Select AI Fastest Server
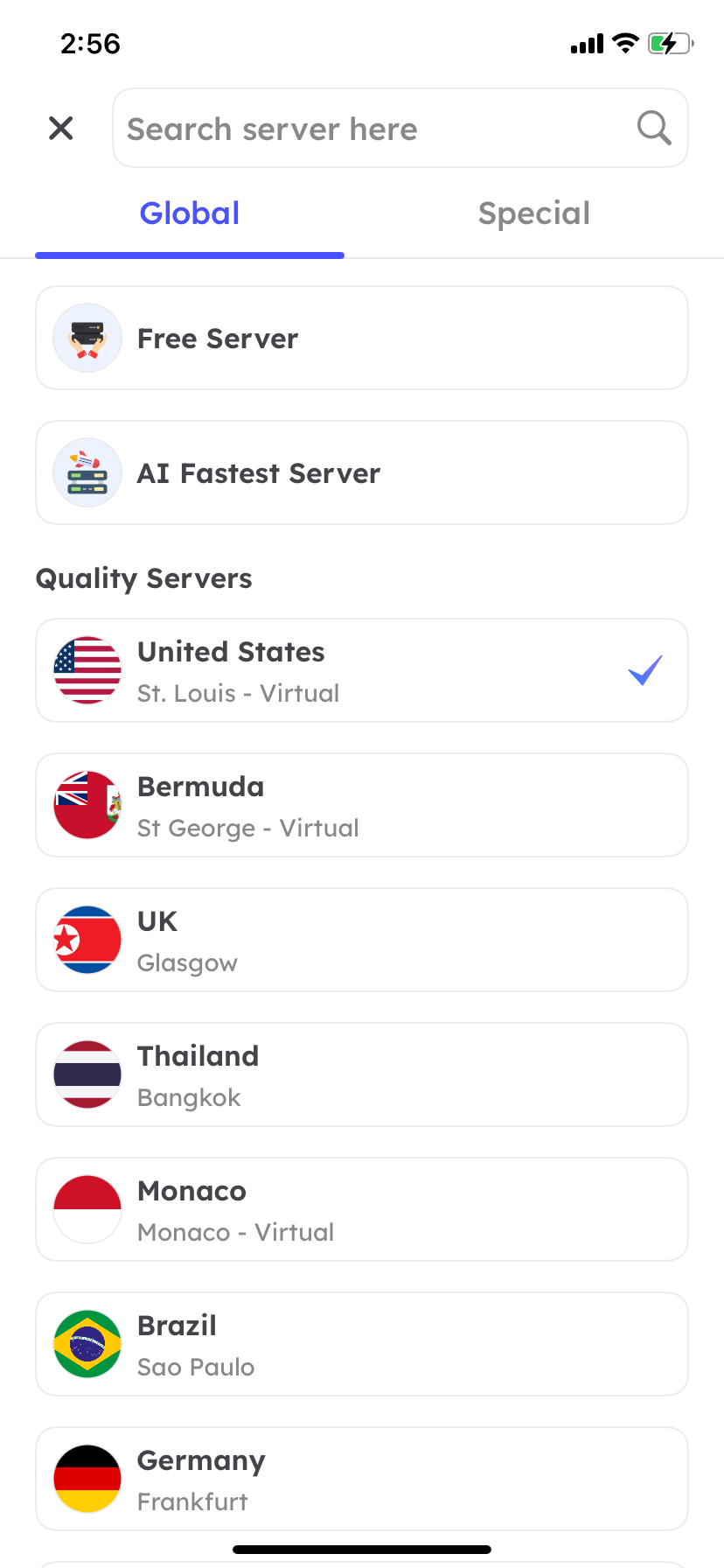This screenshot has width=724, height=1568. pos(361,473)
